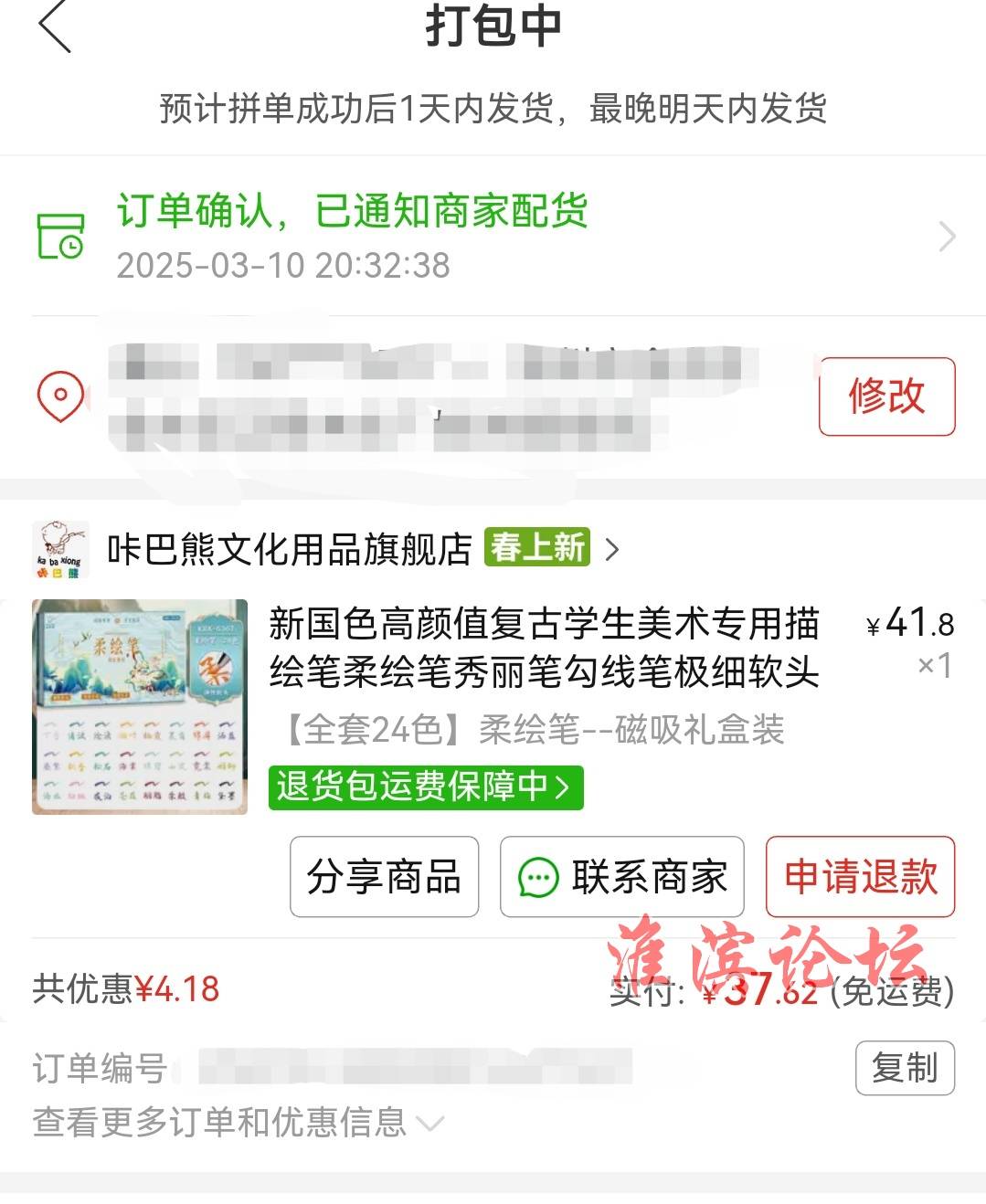Image resolution: width=986 pixels, height=1204 pixels.
Task: Open the order confirmation status row
Action: (x=493, y=236)
